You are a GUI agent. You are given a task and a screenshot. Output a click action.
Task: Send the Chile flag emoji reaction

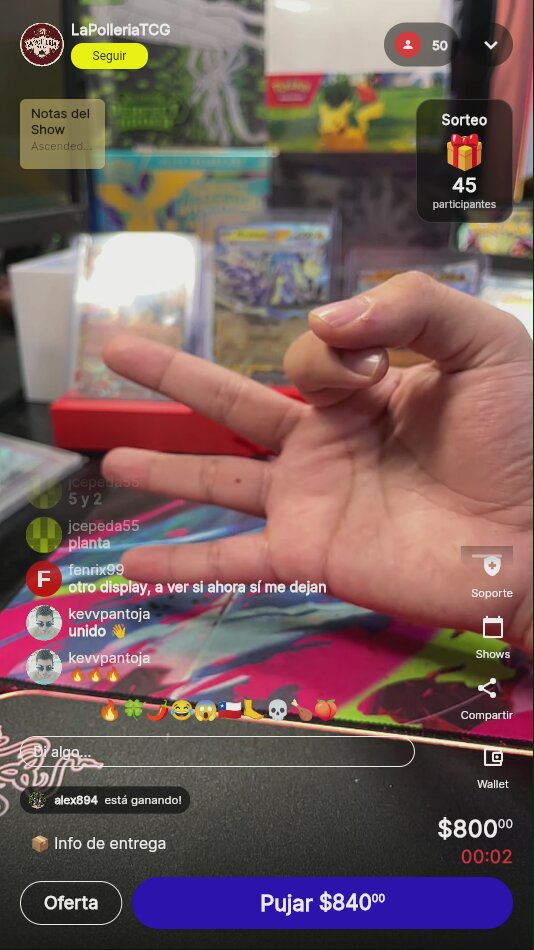[x=229, y=710]
